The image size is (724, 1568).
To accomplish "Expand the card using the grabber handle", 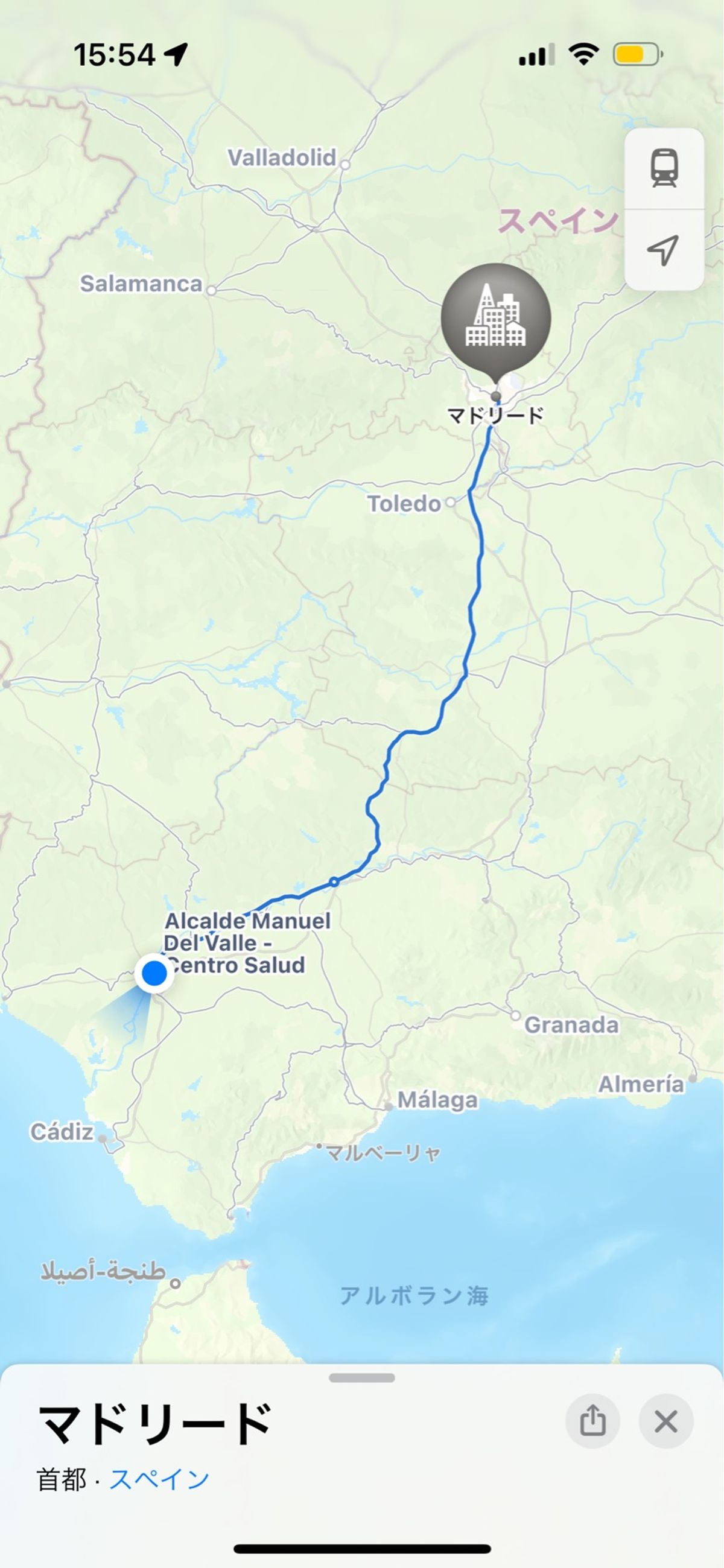I will [361, 1378].
